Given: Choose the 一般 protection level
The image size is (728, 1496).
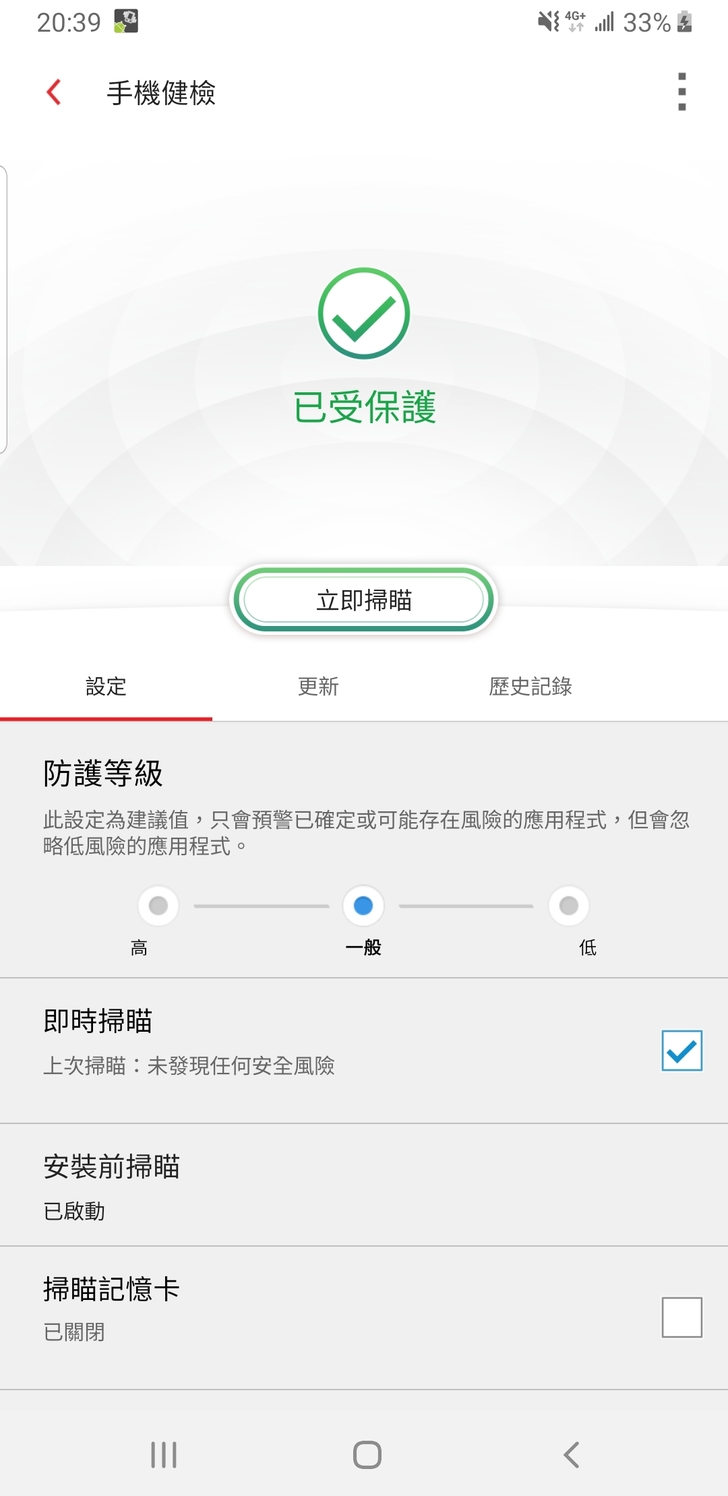Looking at the screenshot, I should pyautogui.click(x=363, y=906).
